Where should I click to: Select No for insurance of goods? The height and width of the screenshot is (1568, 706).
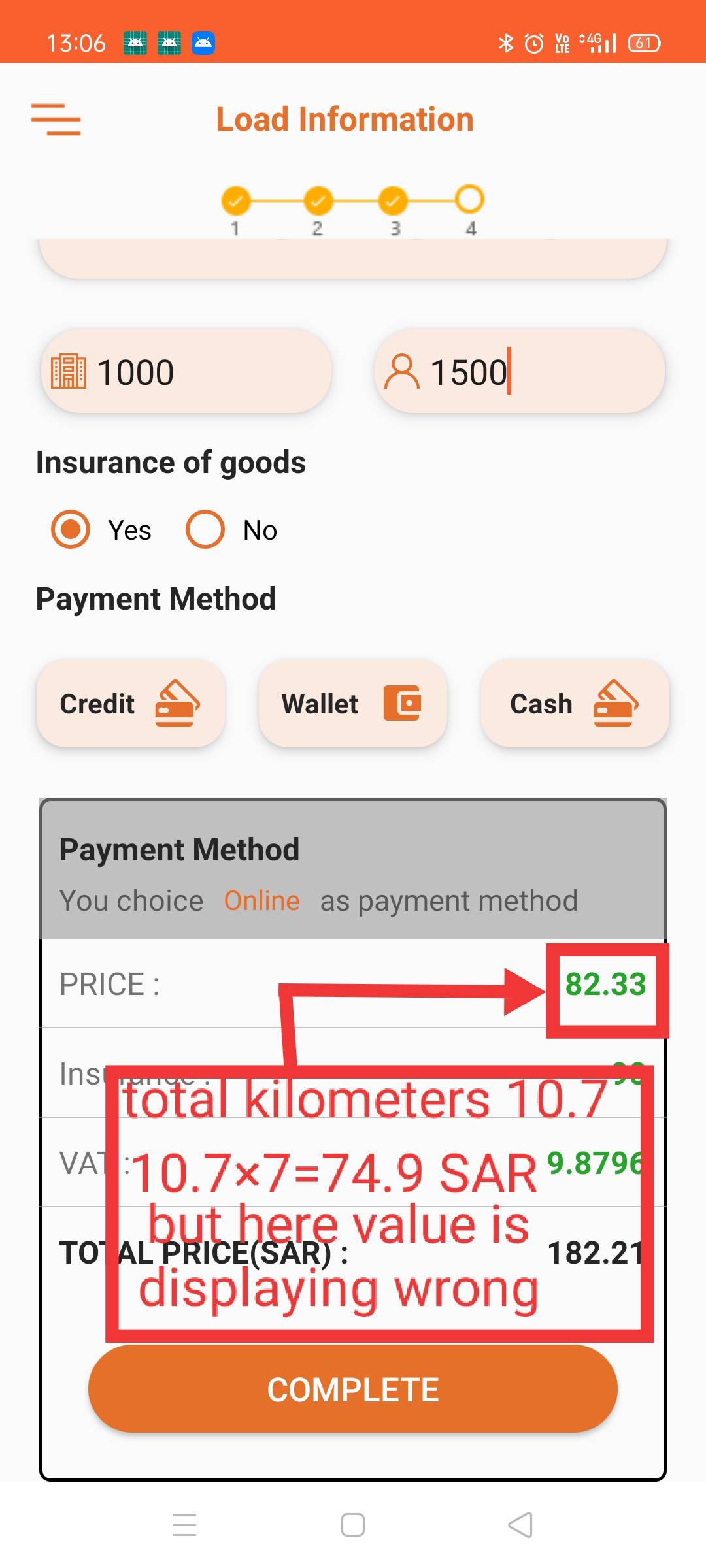(205, 529)
